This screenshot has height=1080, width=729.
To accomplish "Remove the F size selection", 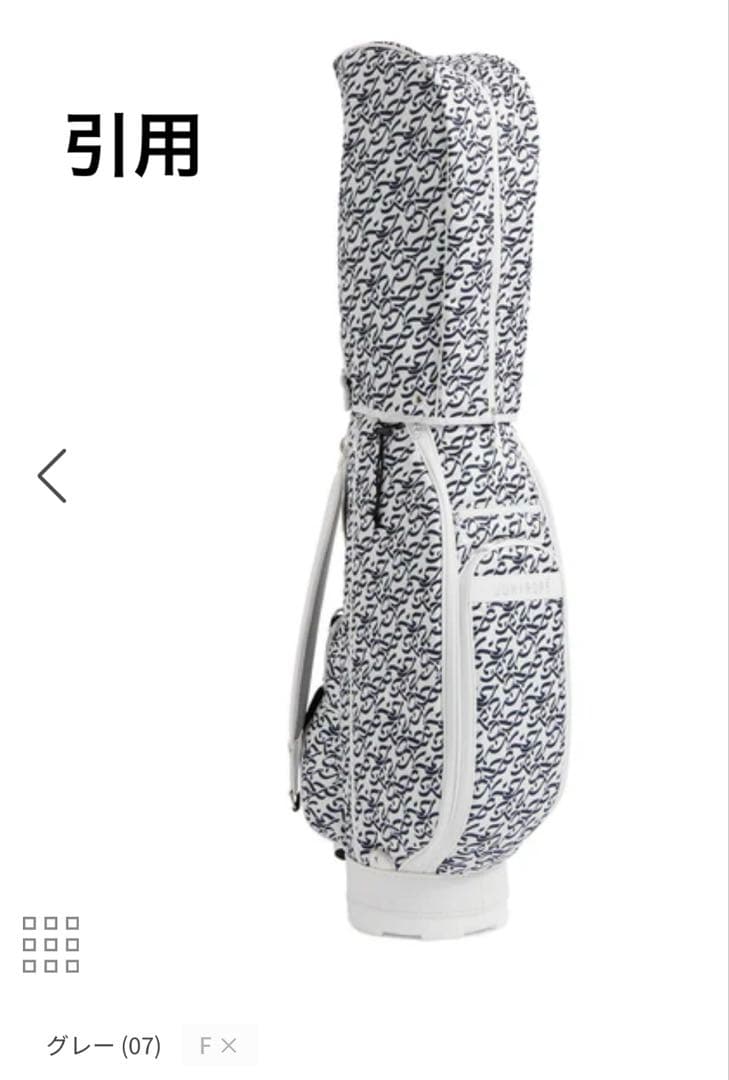I will click(229, 1046).
